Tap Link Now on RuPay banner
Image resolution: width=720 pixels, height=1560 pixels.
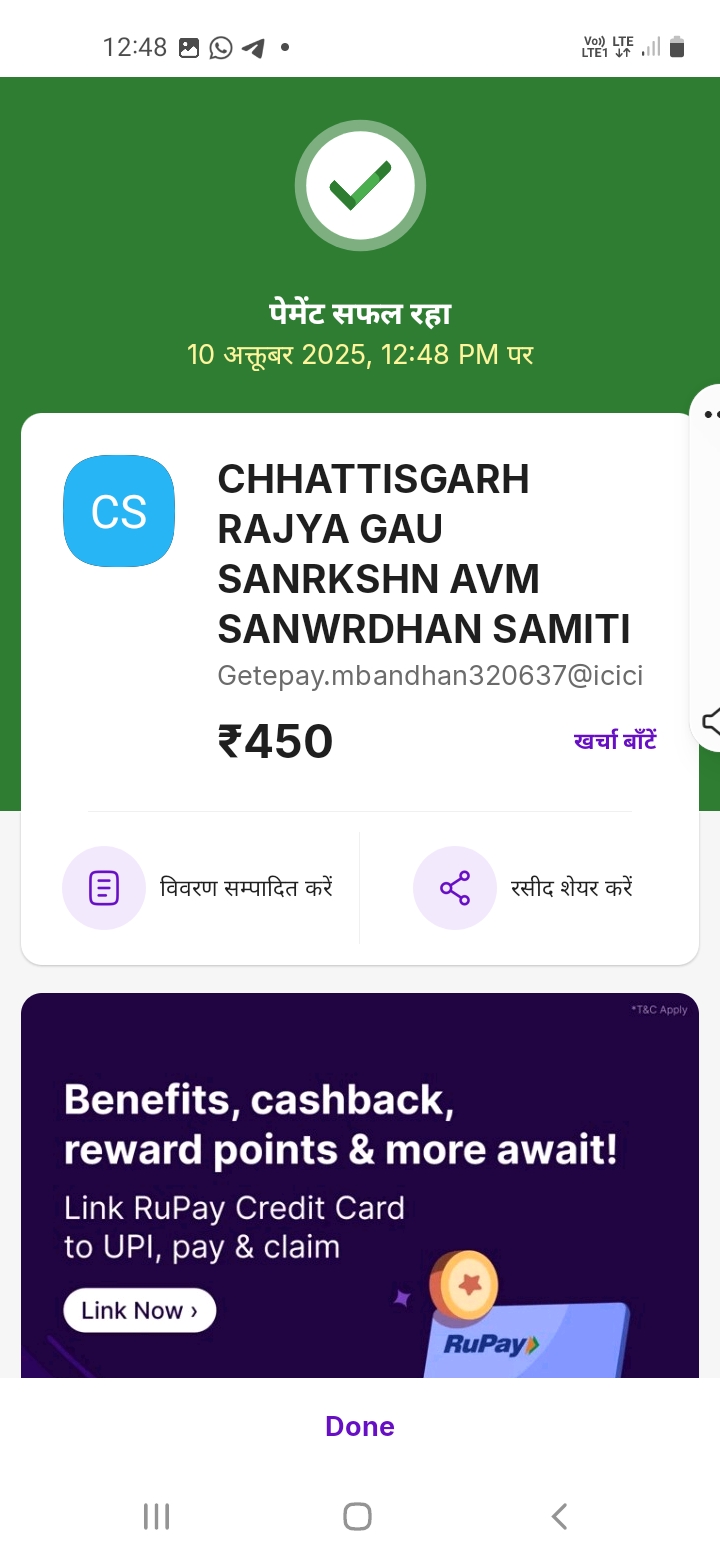point(140,1311)
